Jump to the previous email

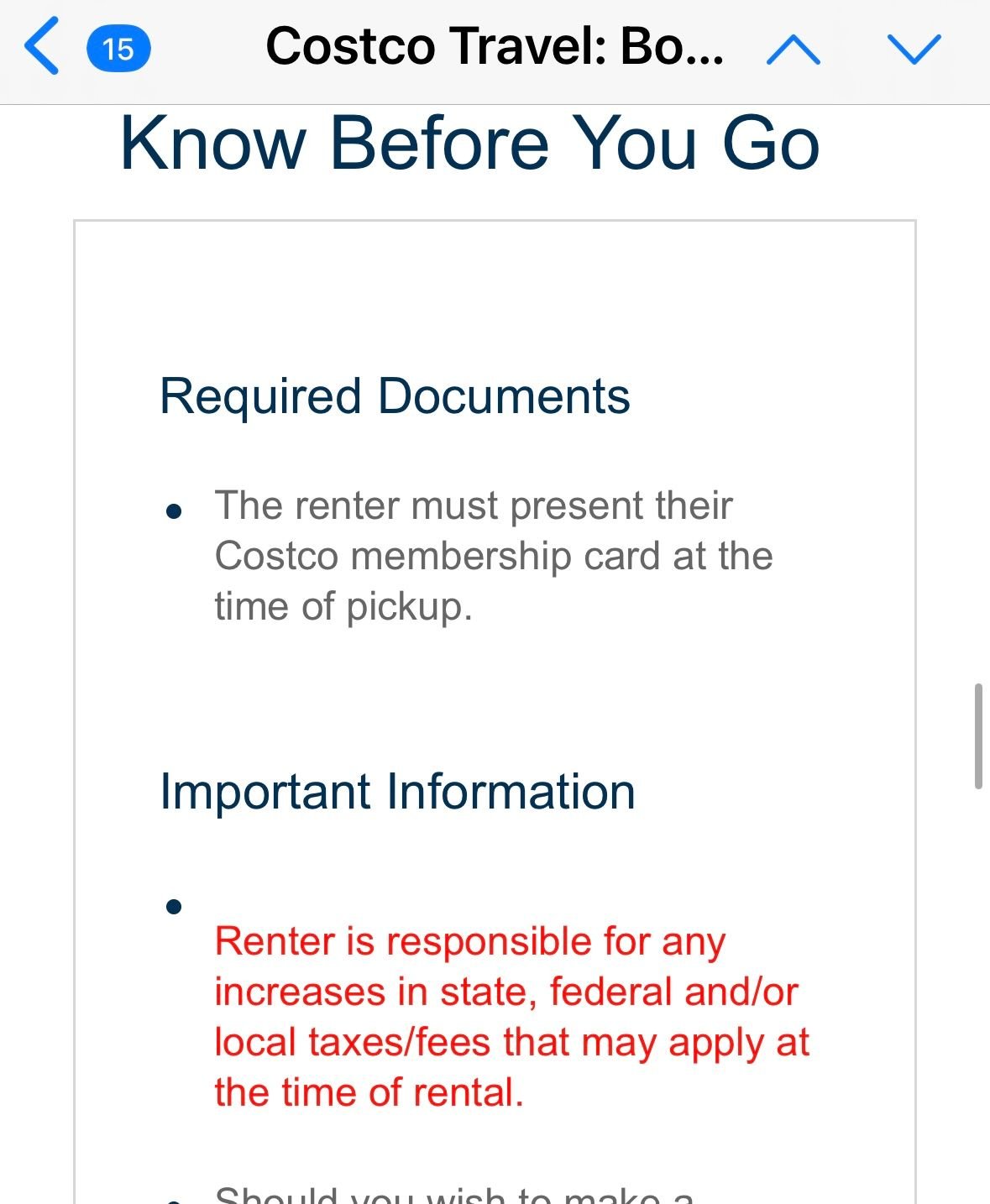(x=793, y=50)
